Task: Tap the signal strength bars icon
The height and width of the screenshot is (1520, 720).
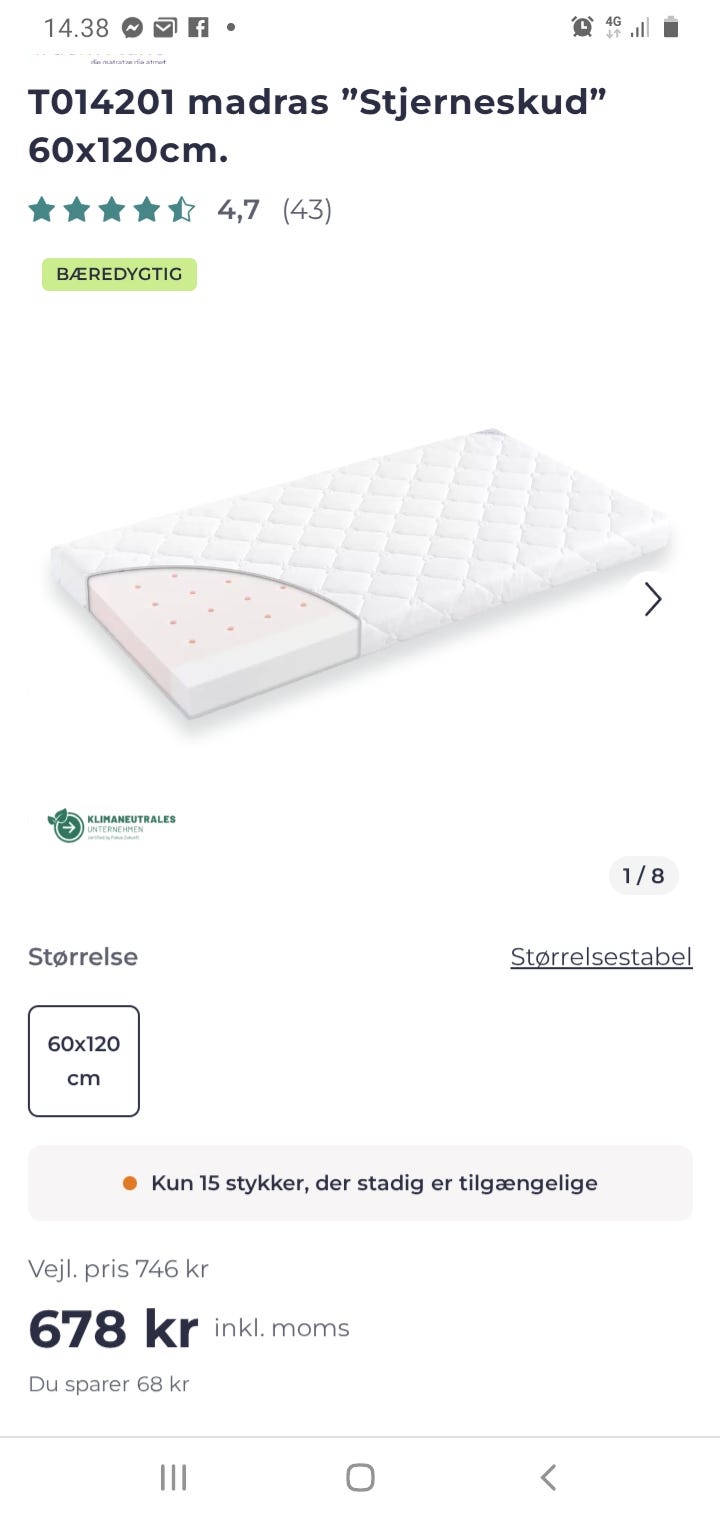Action: click(x=641, y=27)
